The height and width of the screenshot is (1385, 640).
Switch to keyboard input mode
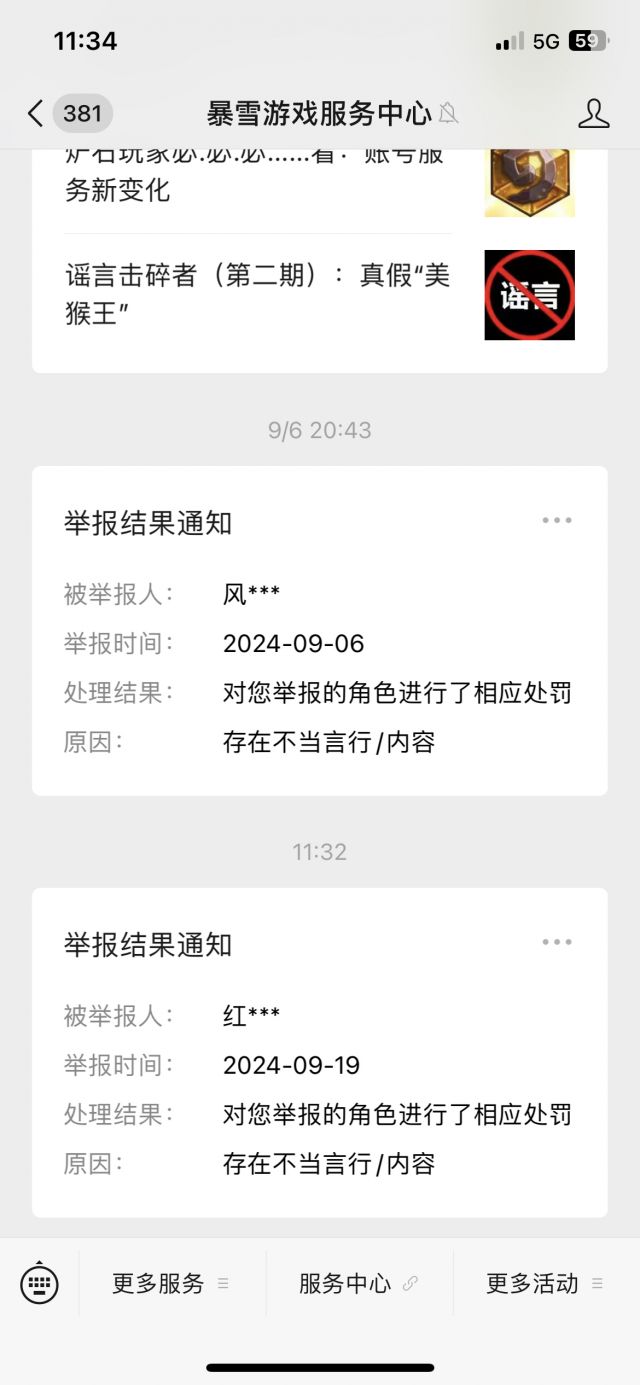click(39, 1283)
